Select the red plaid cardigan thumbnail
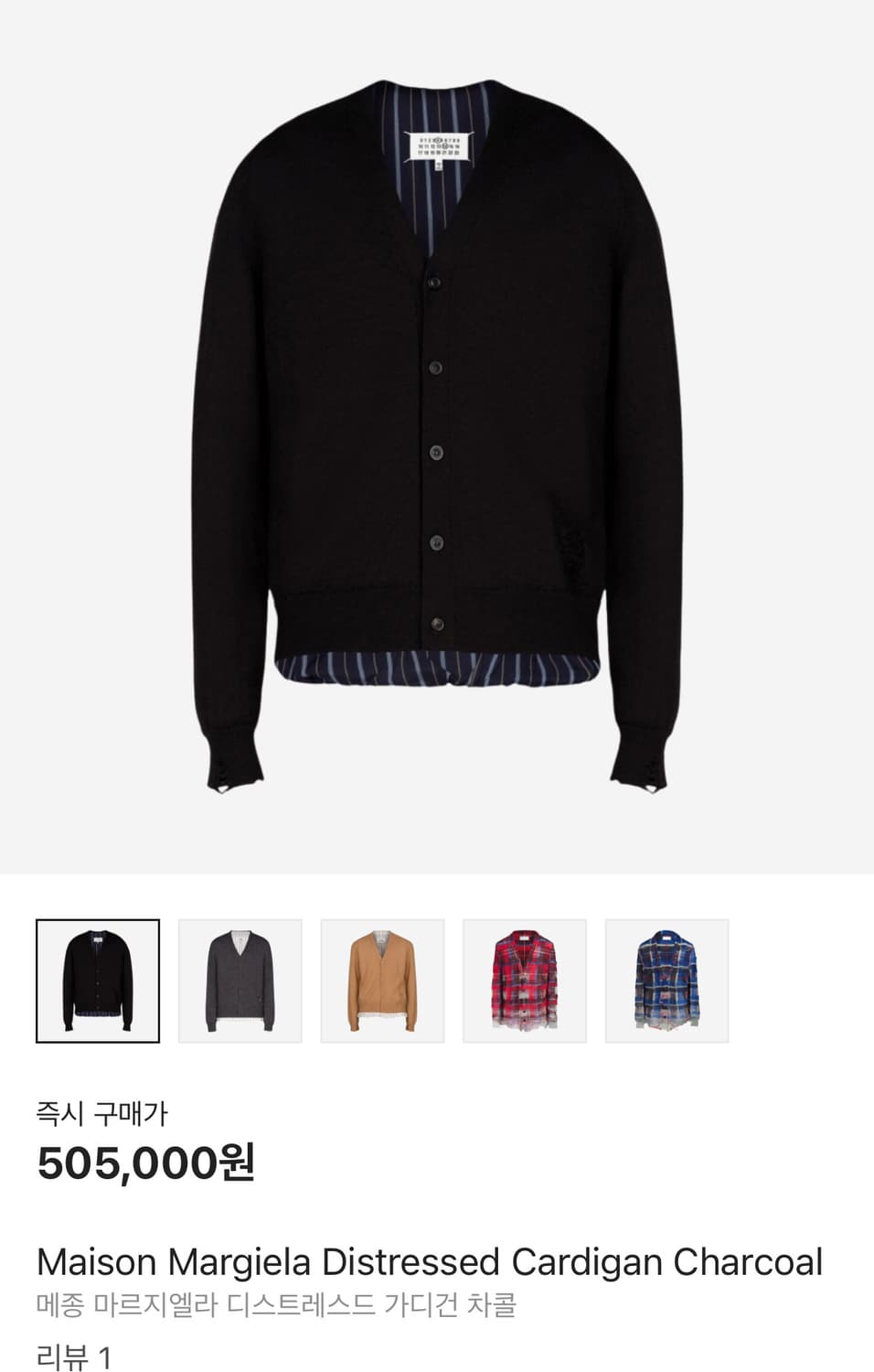 point(525,979)
